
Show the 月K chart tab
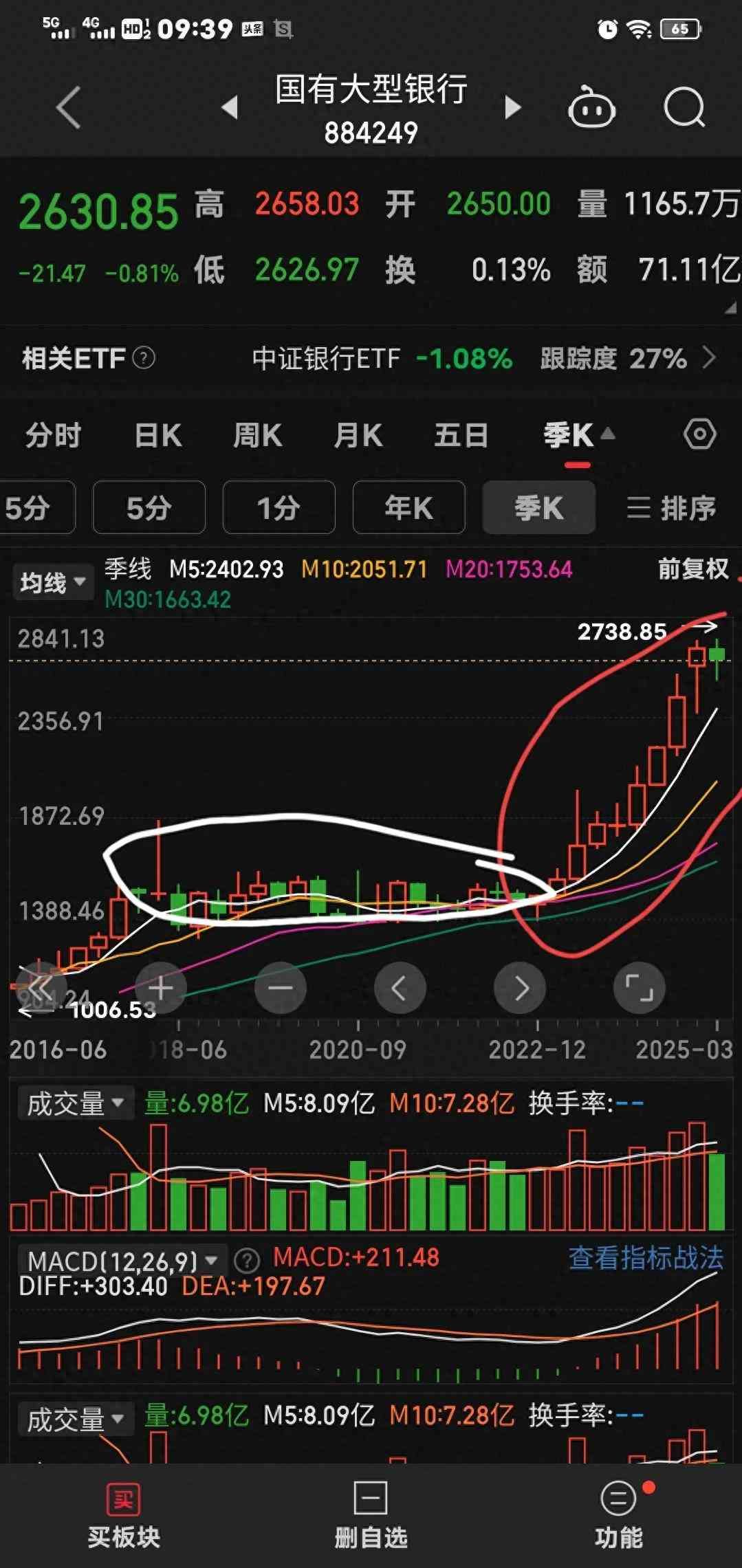358,435
